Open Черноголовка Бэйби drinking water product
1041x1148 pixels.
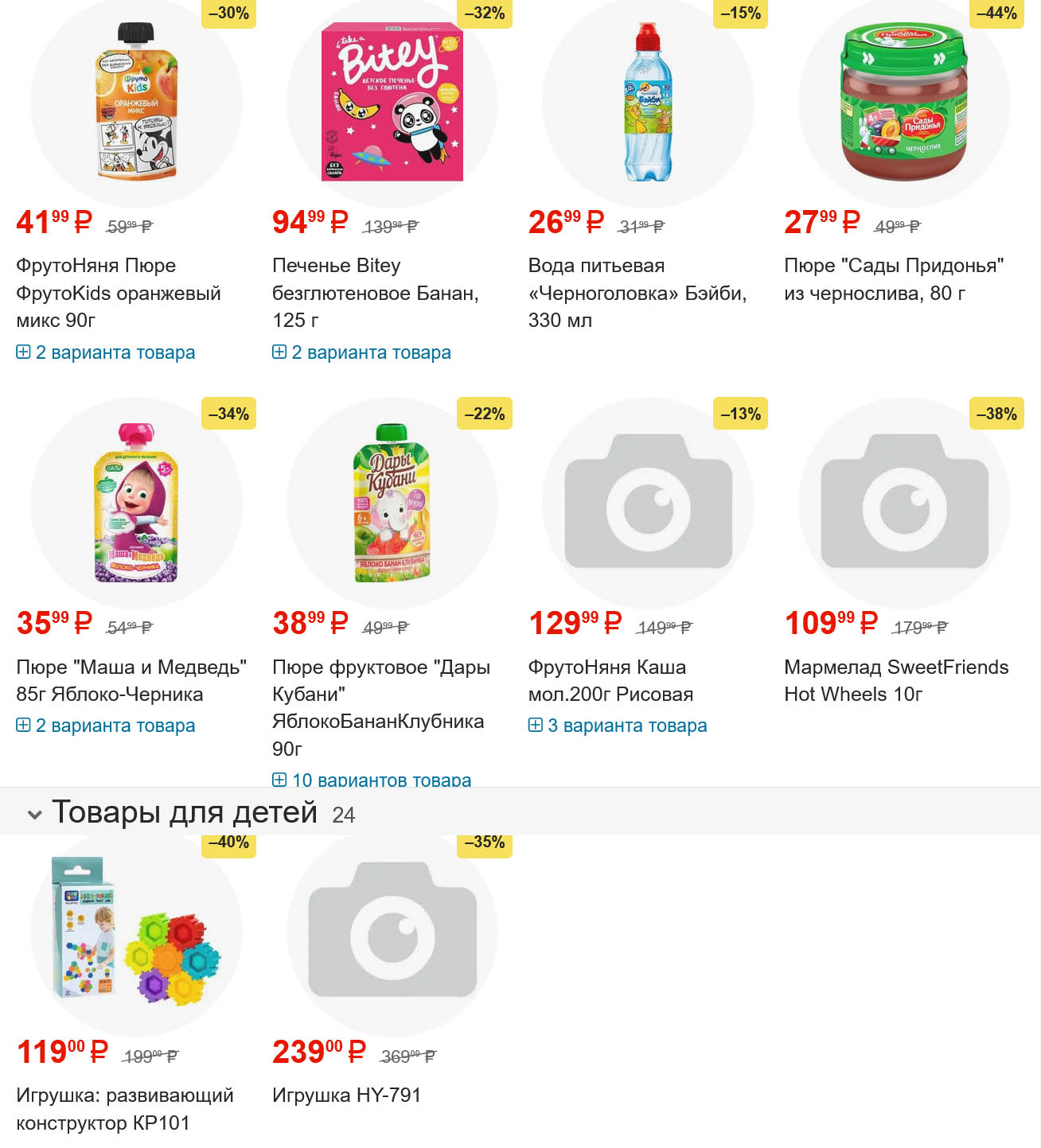click(x=637, y=292)
